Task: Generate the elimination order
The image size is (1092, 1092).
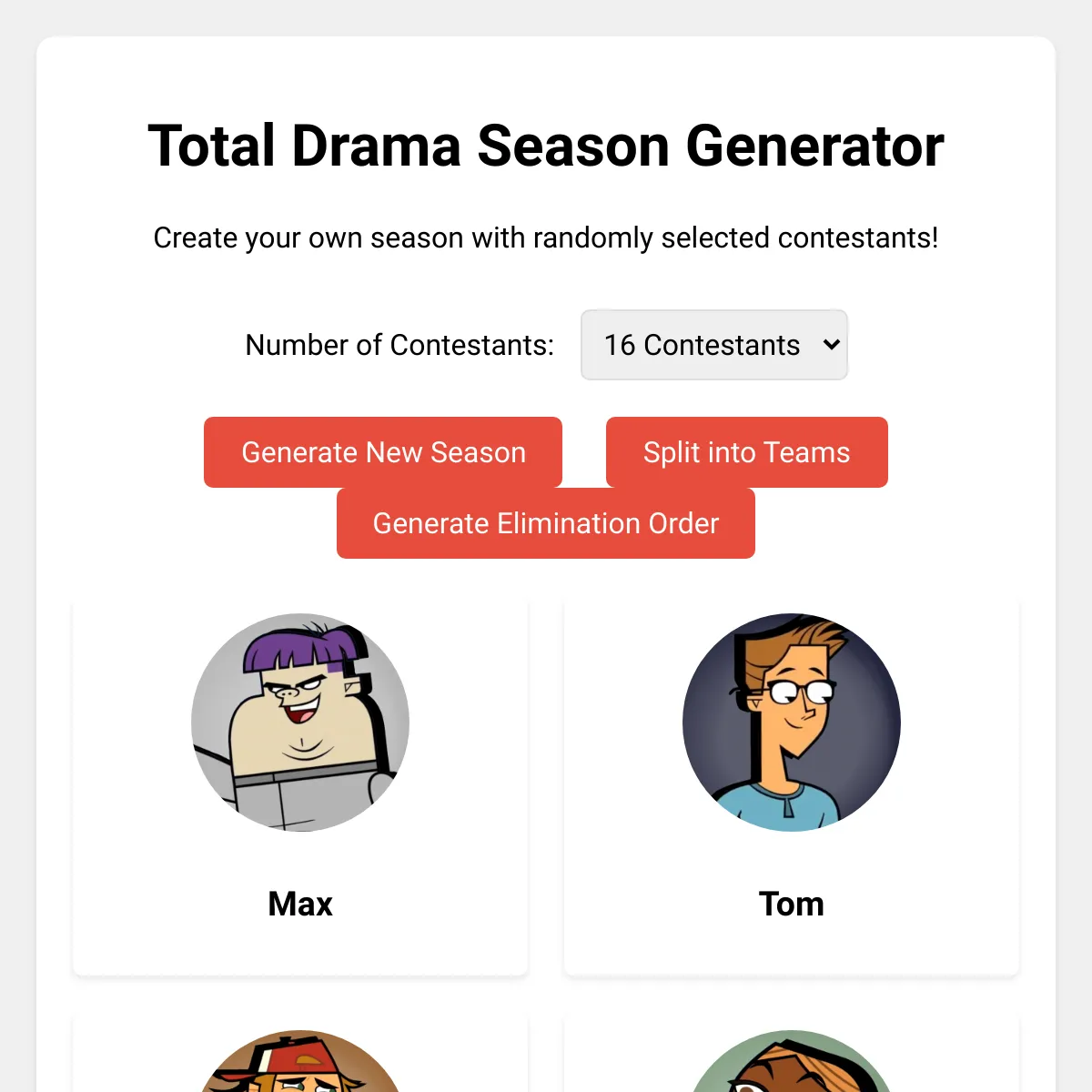Action: pos(545,523)
